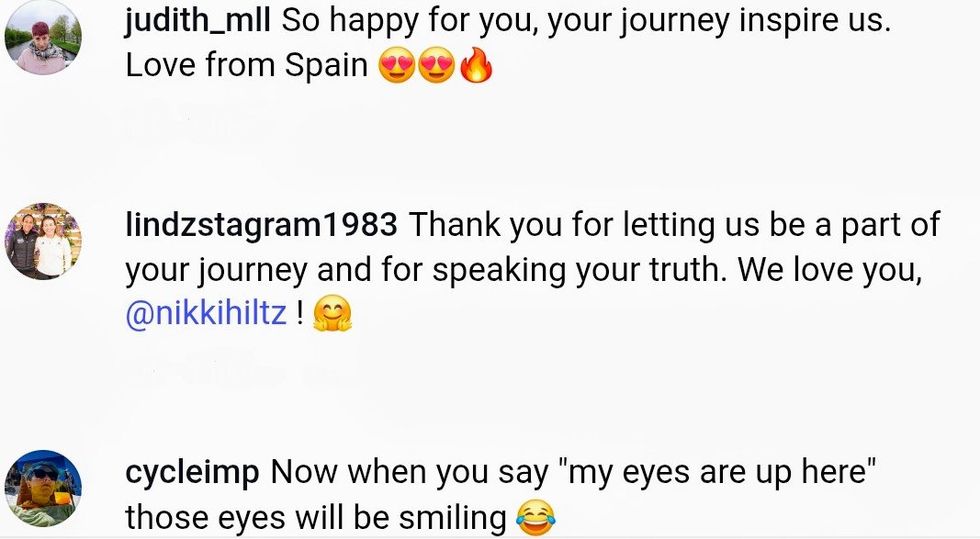View lindzstagram1983's profile photo
The image size is (980, 539).
pos(43,241)
